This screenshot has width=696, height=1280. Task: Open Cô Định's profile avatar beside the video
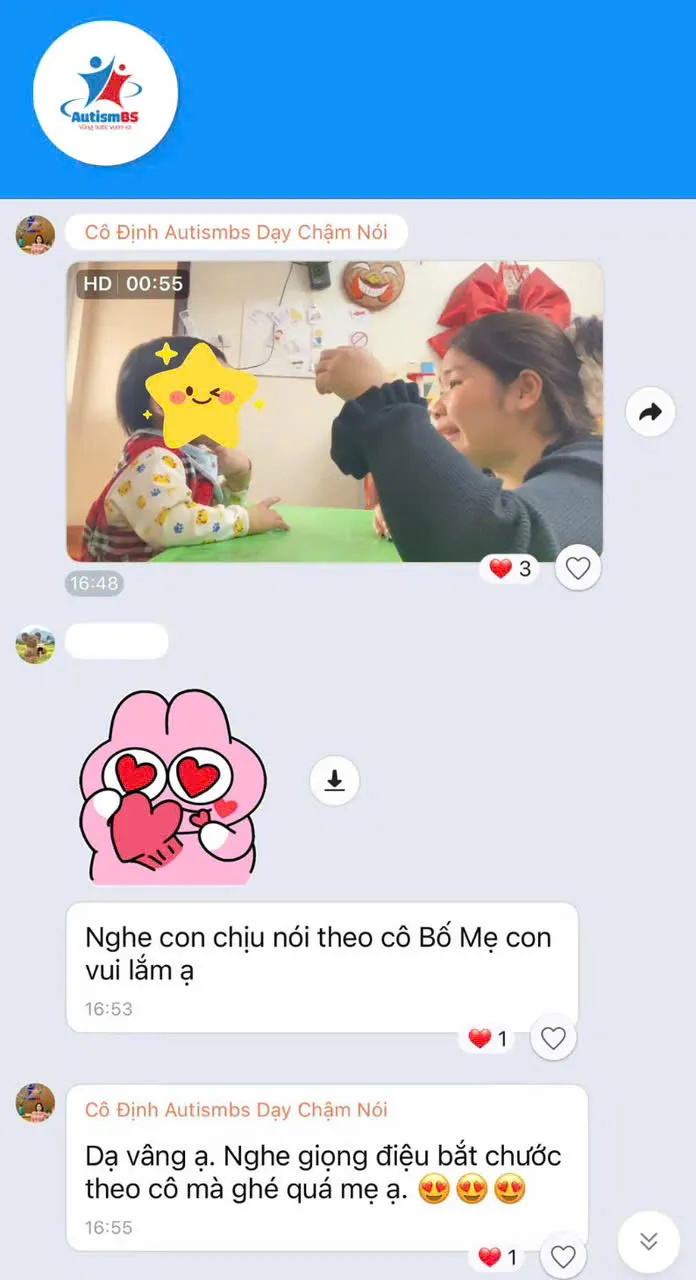coord(35,234)
